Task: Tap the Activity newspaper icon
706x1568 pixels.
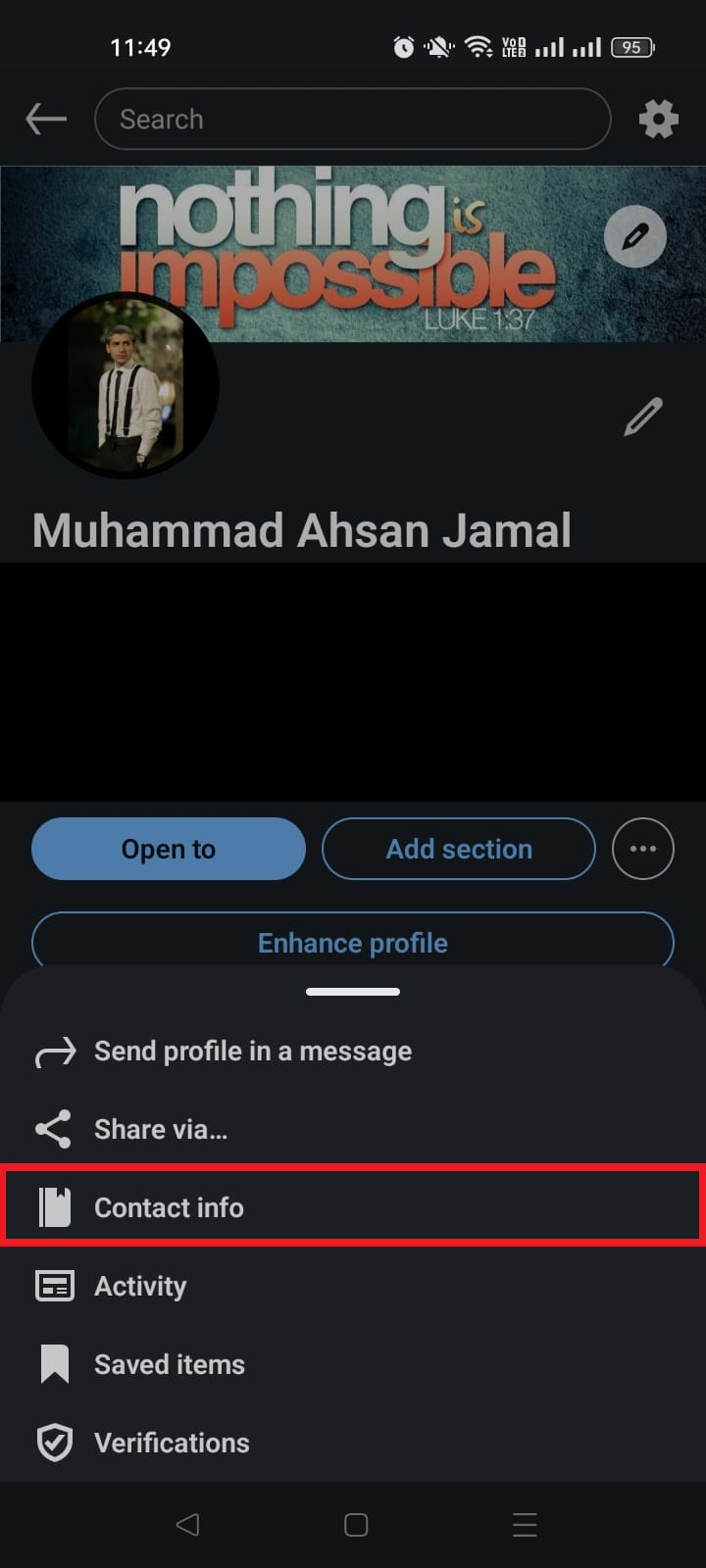Action: tap(54, 1285)
